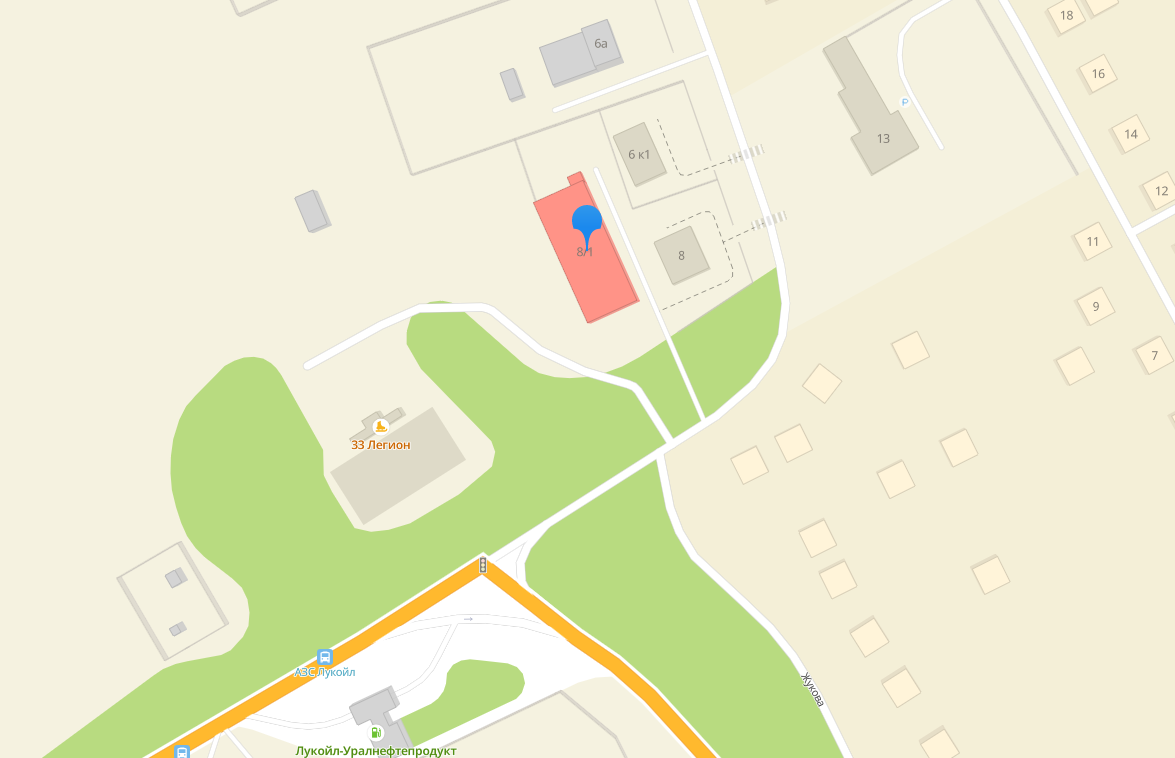Image resolution: width=1175 pixels, height=758 pixels.
Task: Tap the blue pin on building 8/1
Action: pyautogui.click(x=586, y=221)
